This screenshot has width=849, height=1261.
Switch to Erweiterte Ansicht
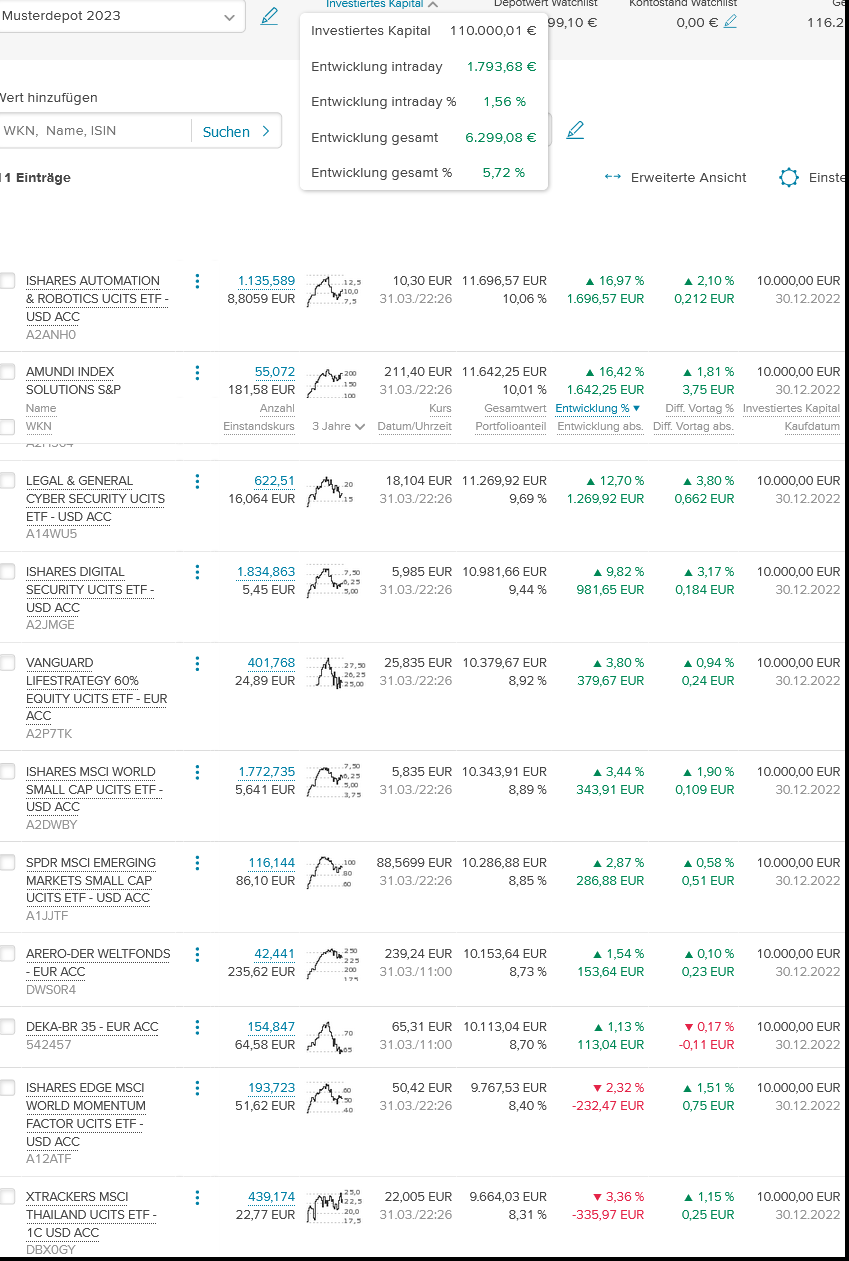coord(676,177)
